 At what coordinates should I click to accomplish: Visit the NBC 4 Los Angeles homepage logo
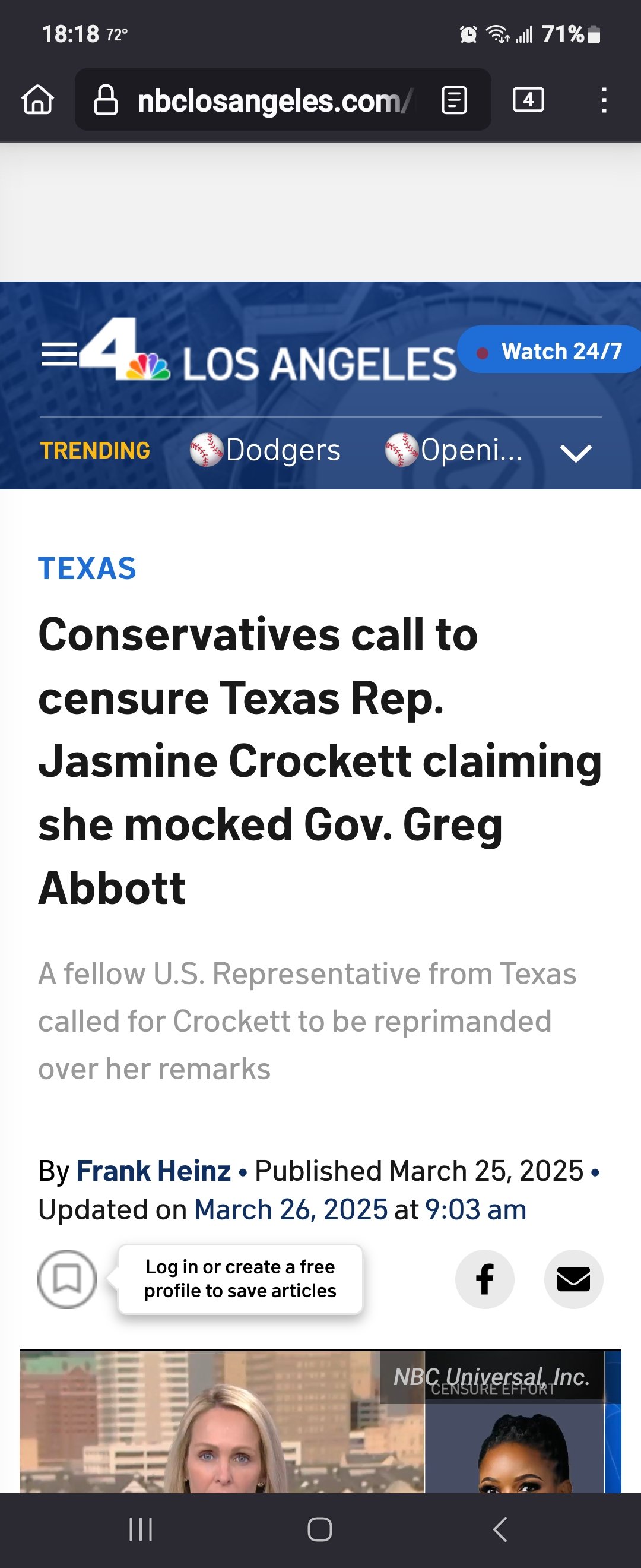(x=268, y=356)
